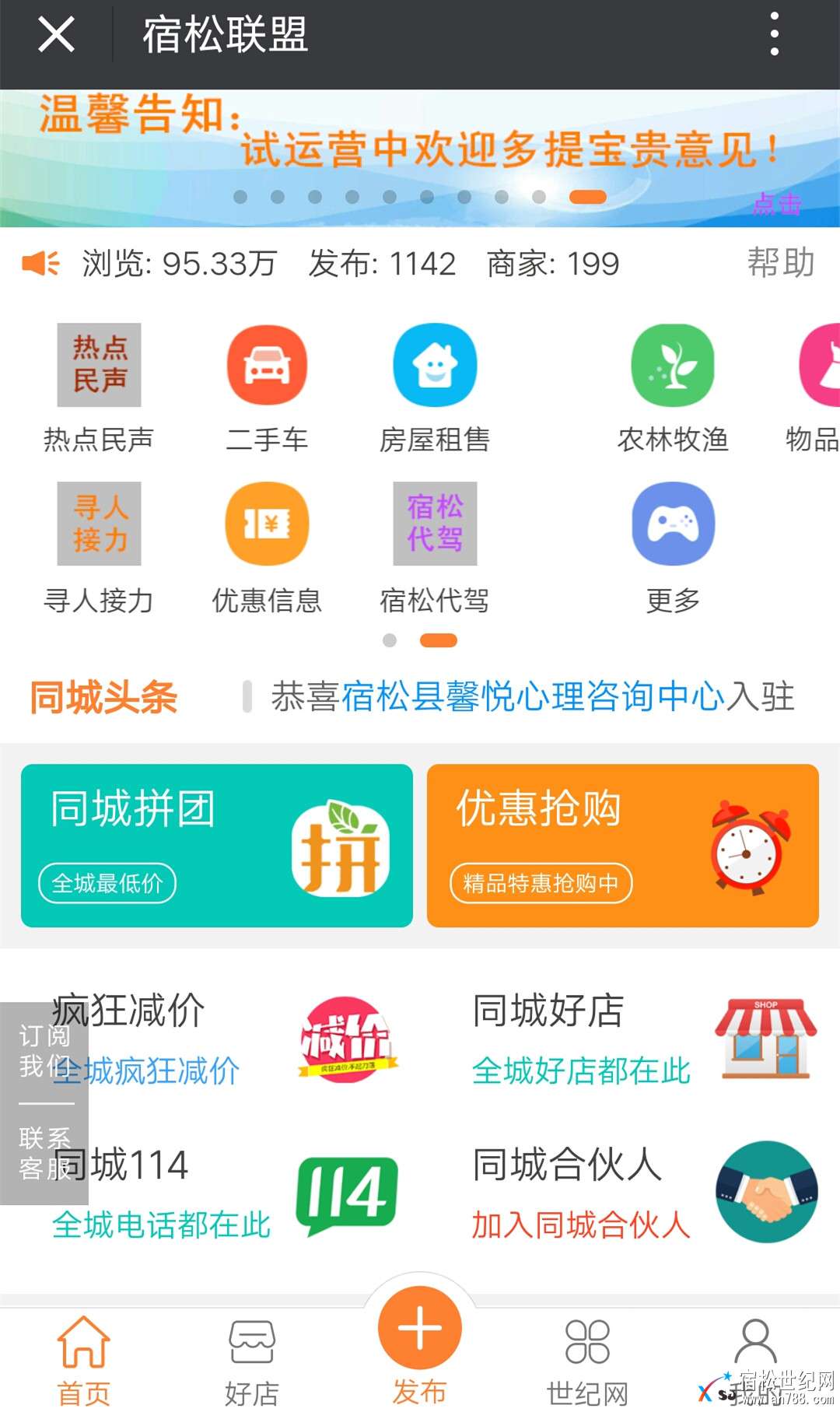Switch to the 好店 tab
The width and height of the screenshot is (840, 1412).
pos(252,1360)
